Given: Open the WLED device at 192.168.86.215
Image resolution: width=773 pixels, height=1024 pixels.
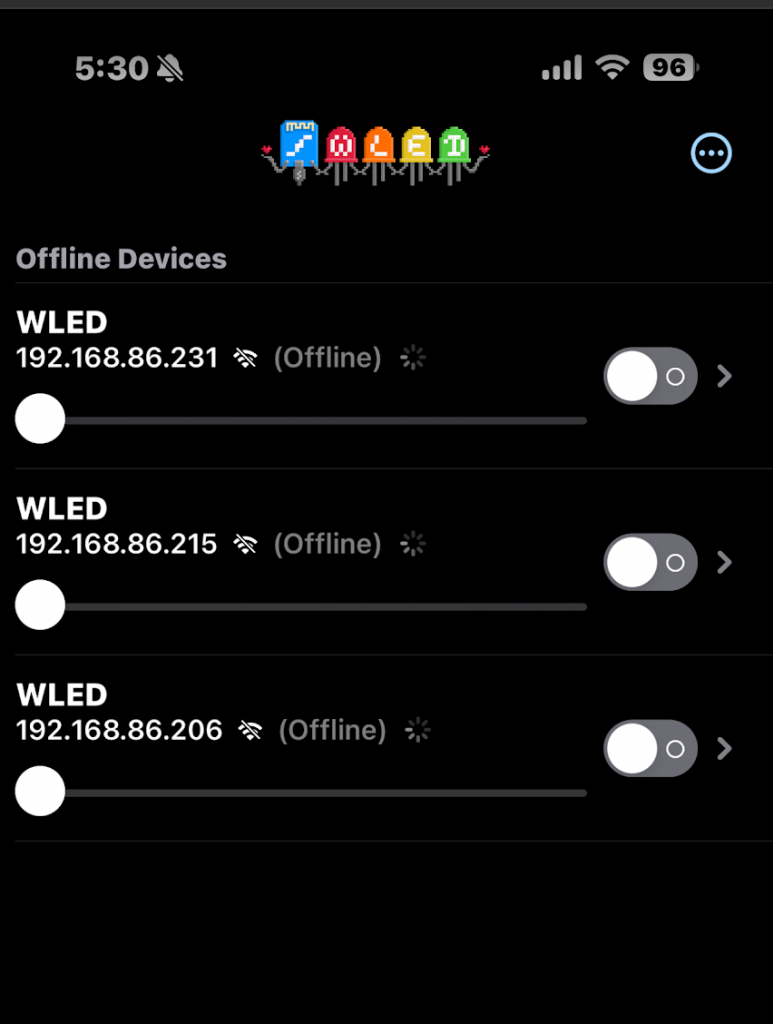Looking at the screenshot, I should (117, 527).
